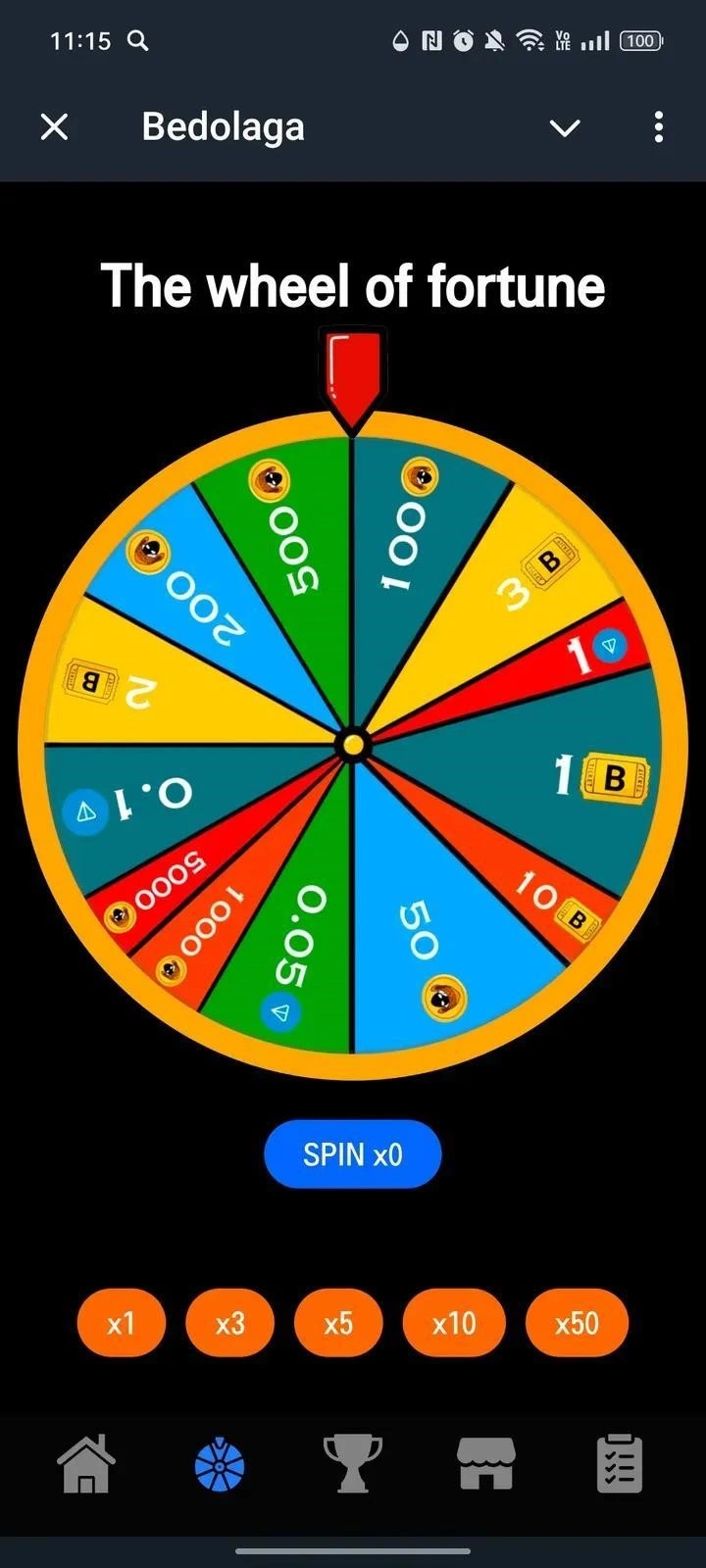706x1568 pixels.
Task: Set the multiplier to x50
Action: click(x=577, y=1323)
